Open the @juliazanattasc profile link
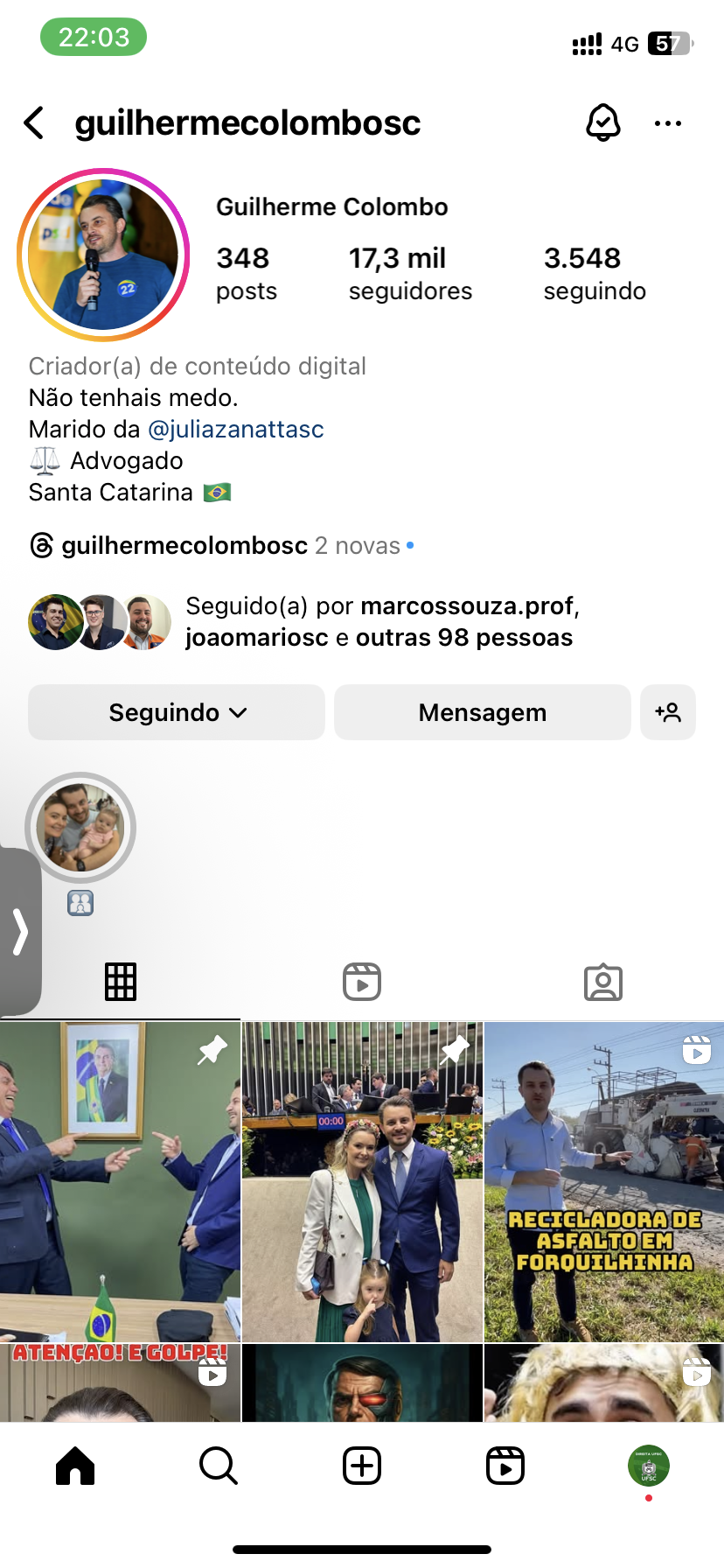 pyautogui.click(x=236, y=430)
